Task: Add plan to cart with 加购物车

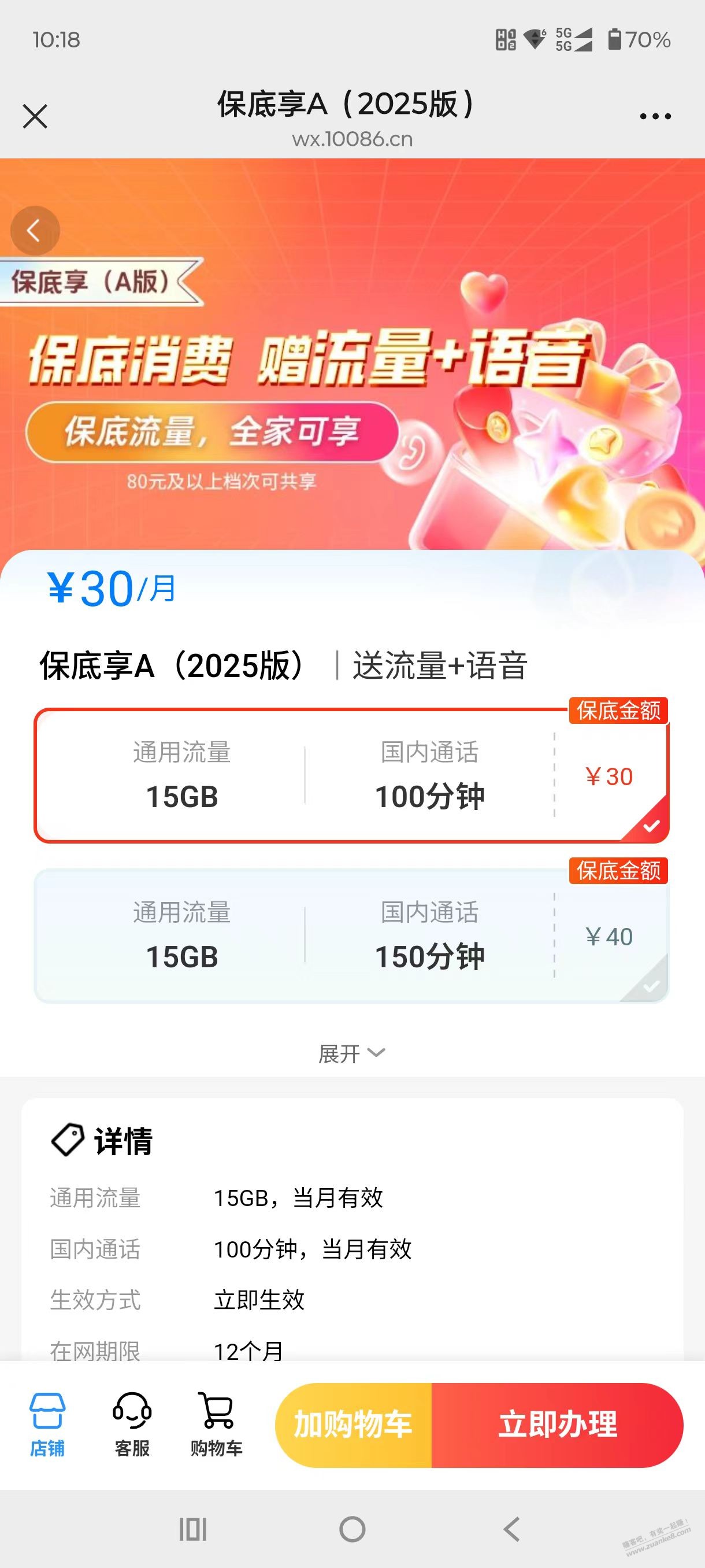Action: (x=354, y=1425)
